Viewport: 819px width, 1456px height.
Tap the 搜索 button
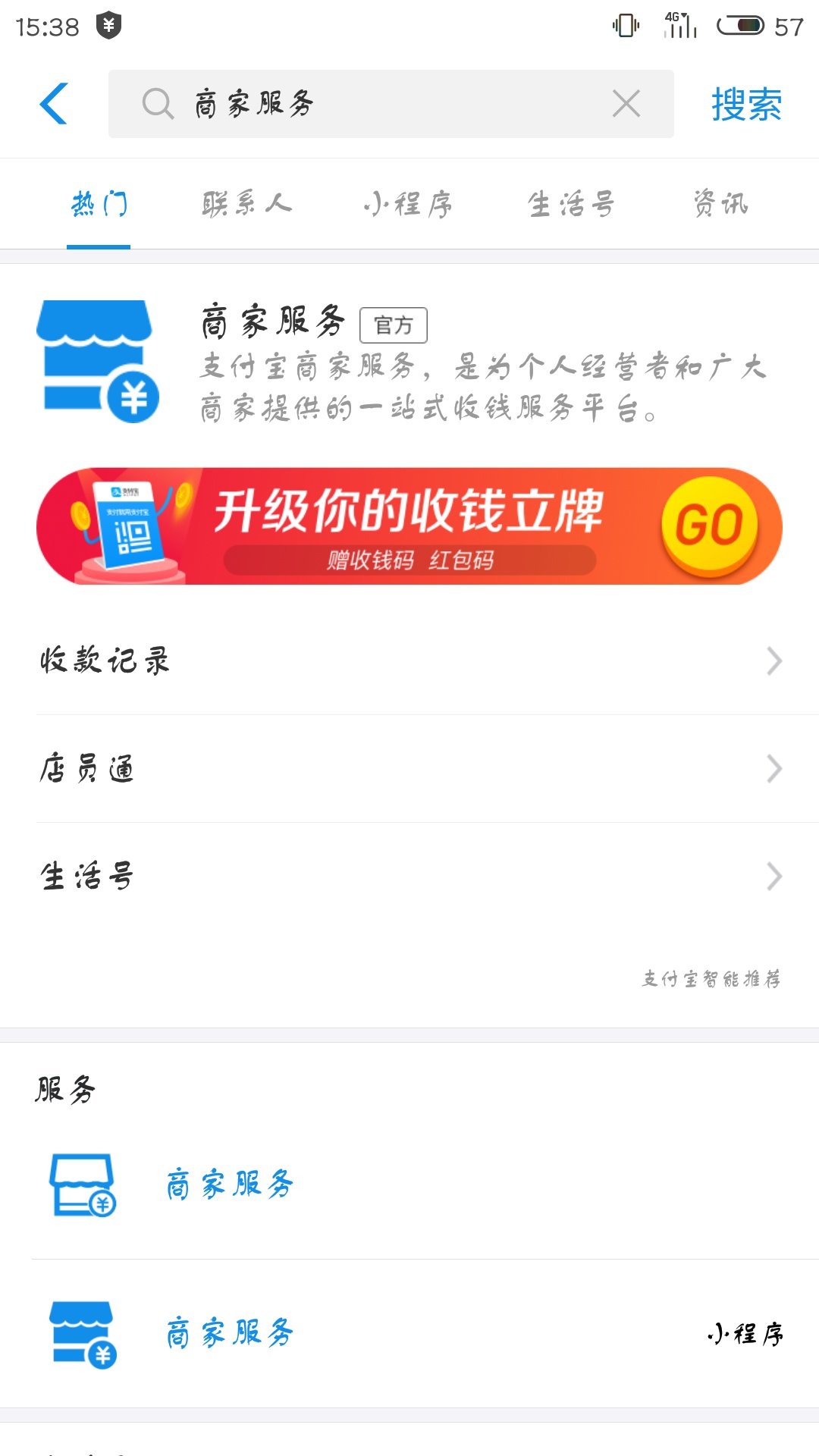coord(746,104)
